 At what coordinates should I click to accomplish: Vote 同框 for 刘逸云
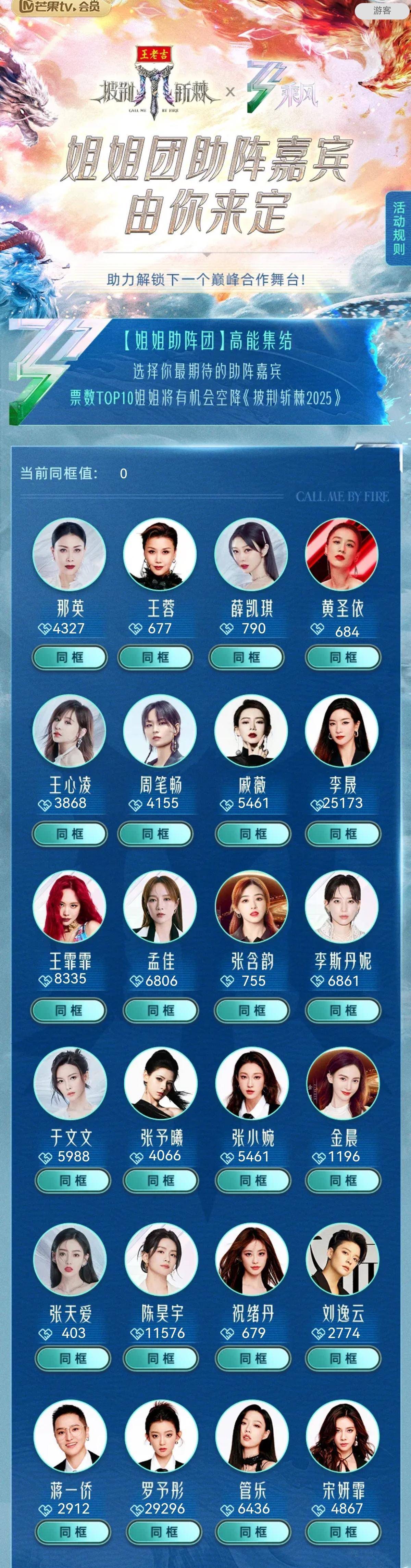click(x=343, y=1358)
